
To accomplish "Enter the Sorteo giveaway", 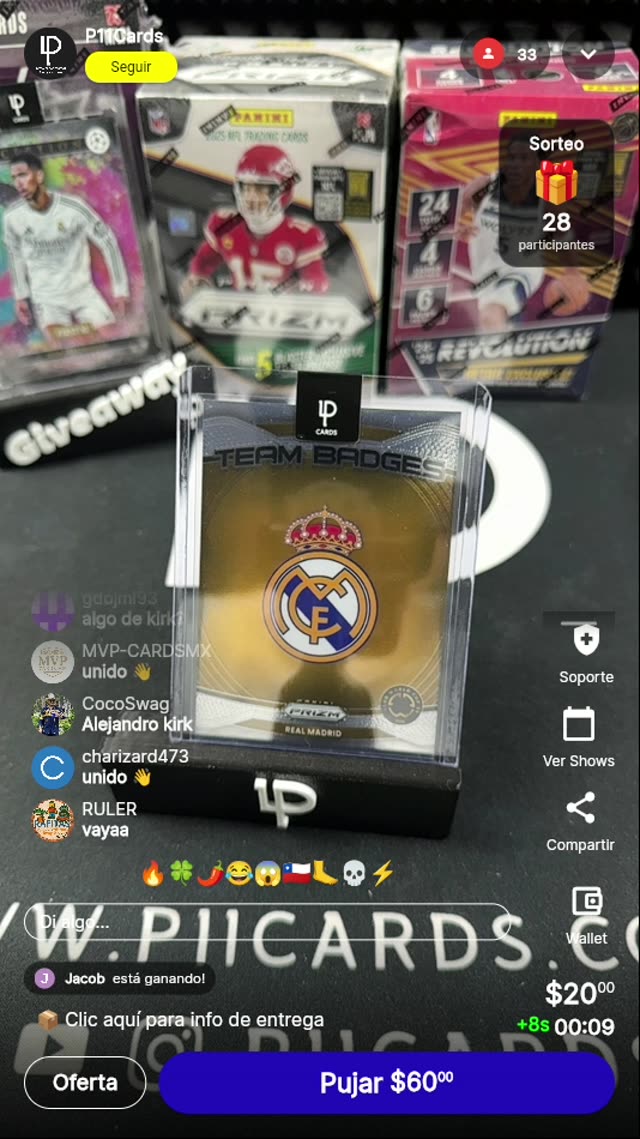I will pyautogui.click(x=556, y=194).
